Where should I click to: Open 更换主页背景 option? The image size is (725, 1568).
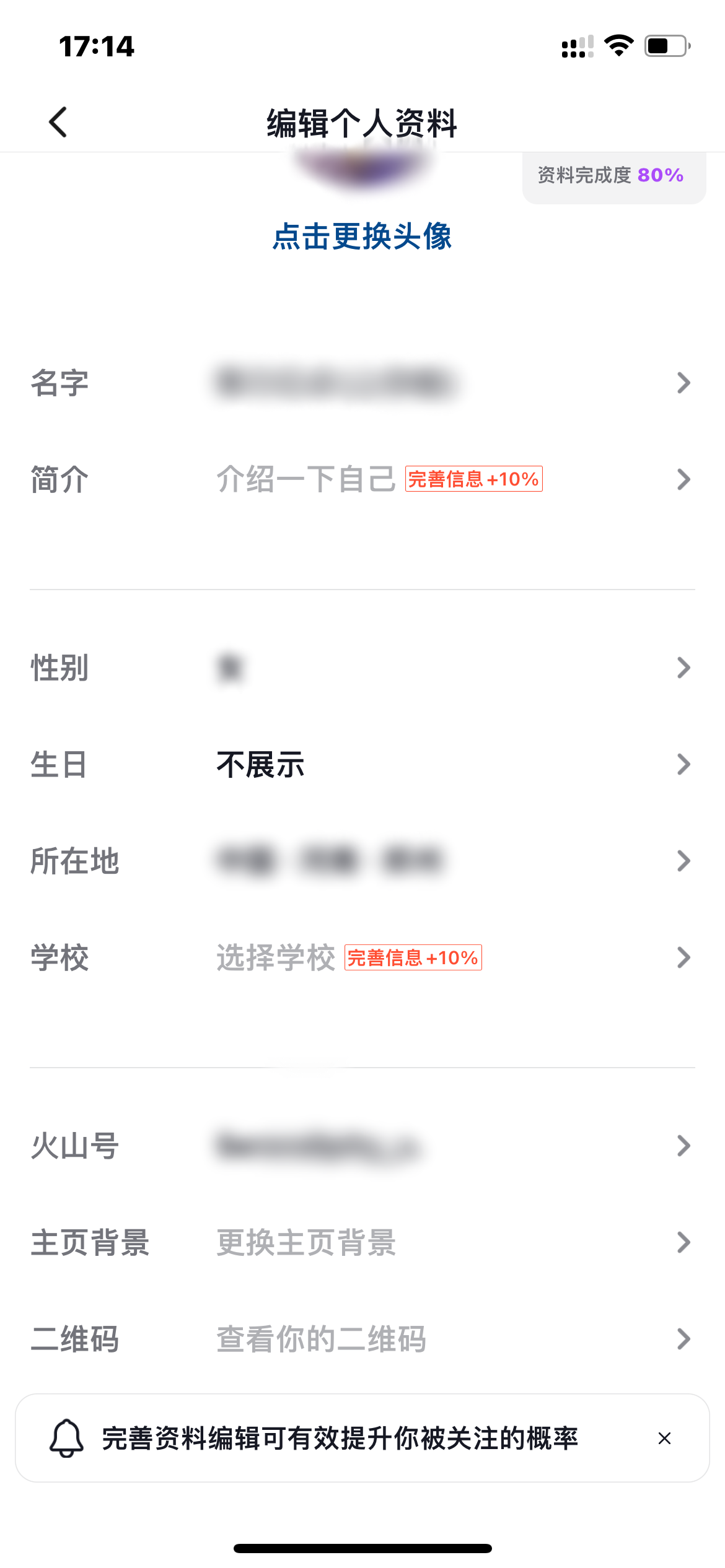(x=306, y=1242)
